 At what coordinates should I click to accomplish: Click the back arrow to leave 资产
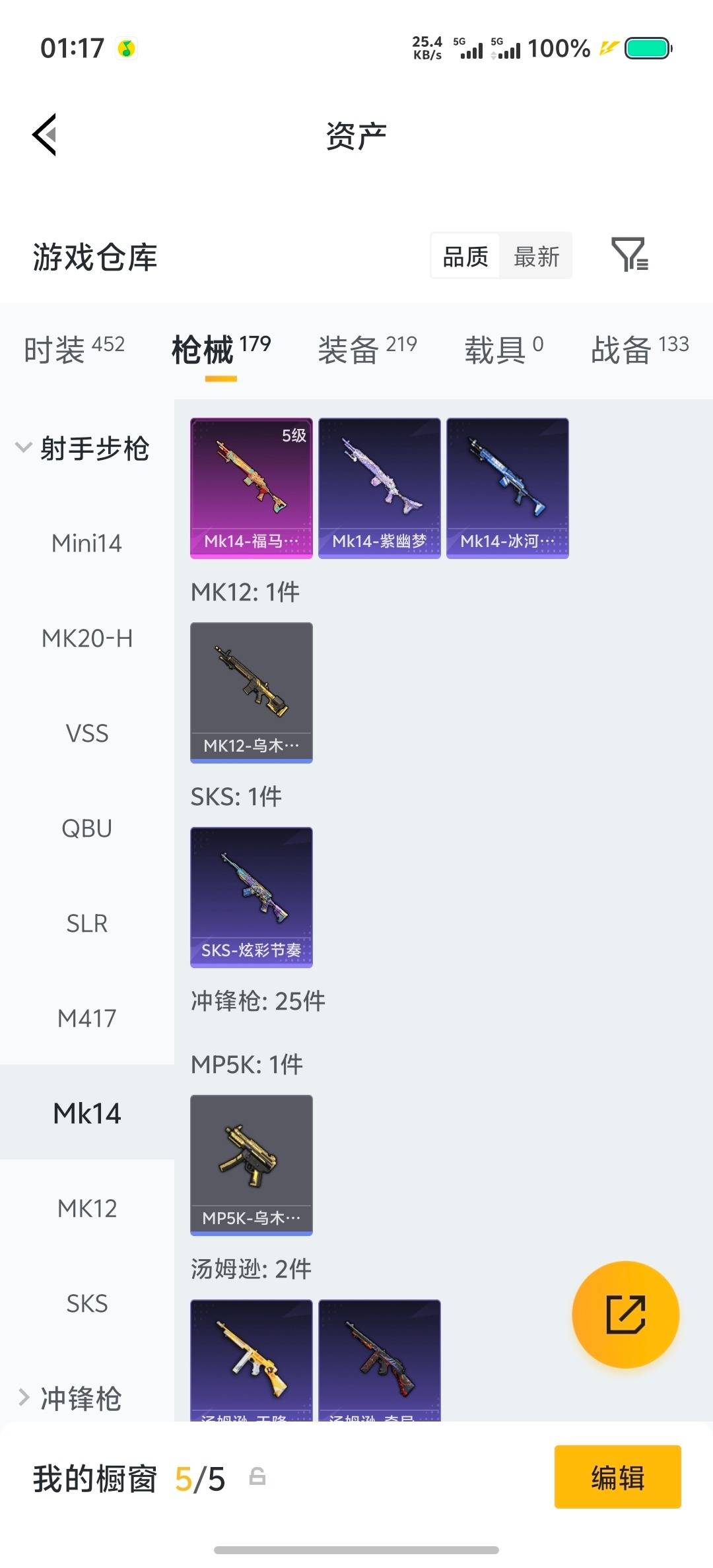coord(44,135)
